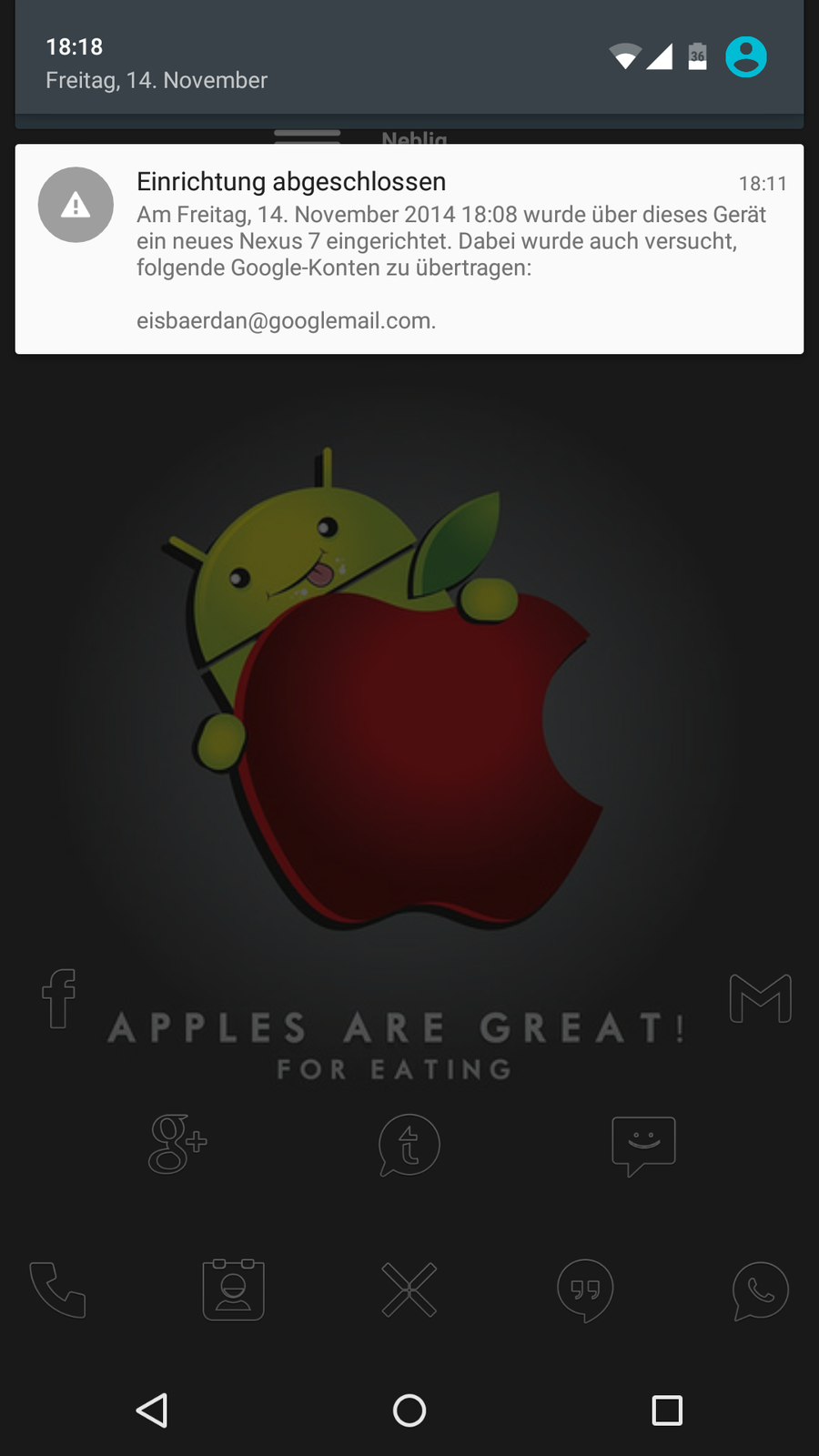Open the user profile switcher icon
Screen dimensions: 819x1456
tap(745, 57)
